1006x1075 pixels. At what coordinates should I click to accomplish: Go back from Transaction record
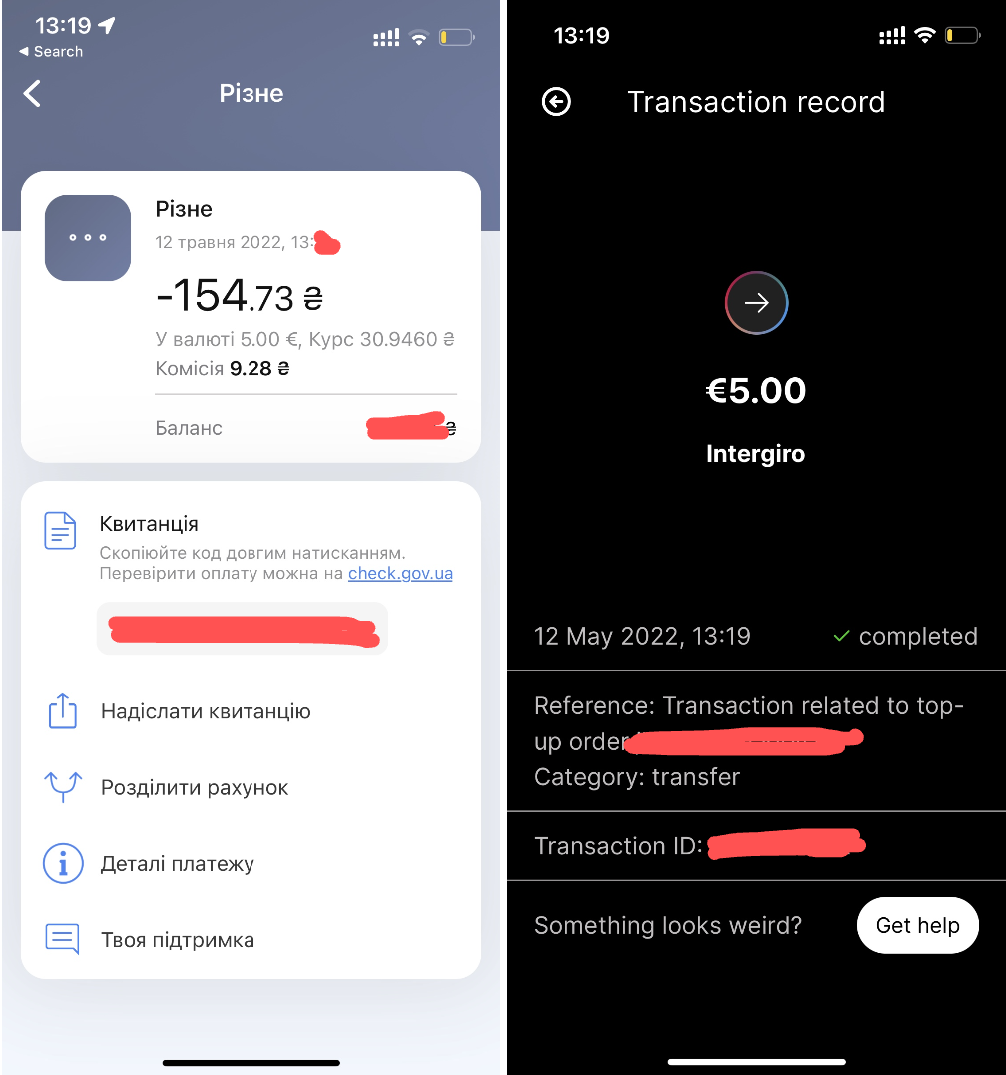coord(556,102)
